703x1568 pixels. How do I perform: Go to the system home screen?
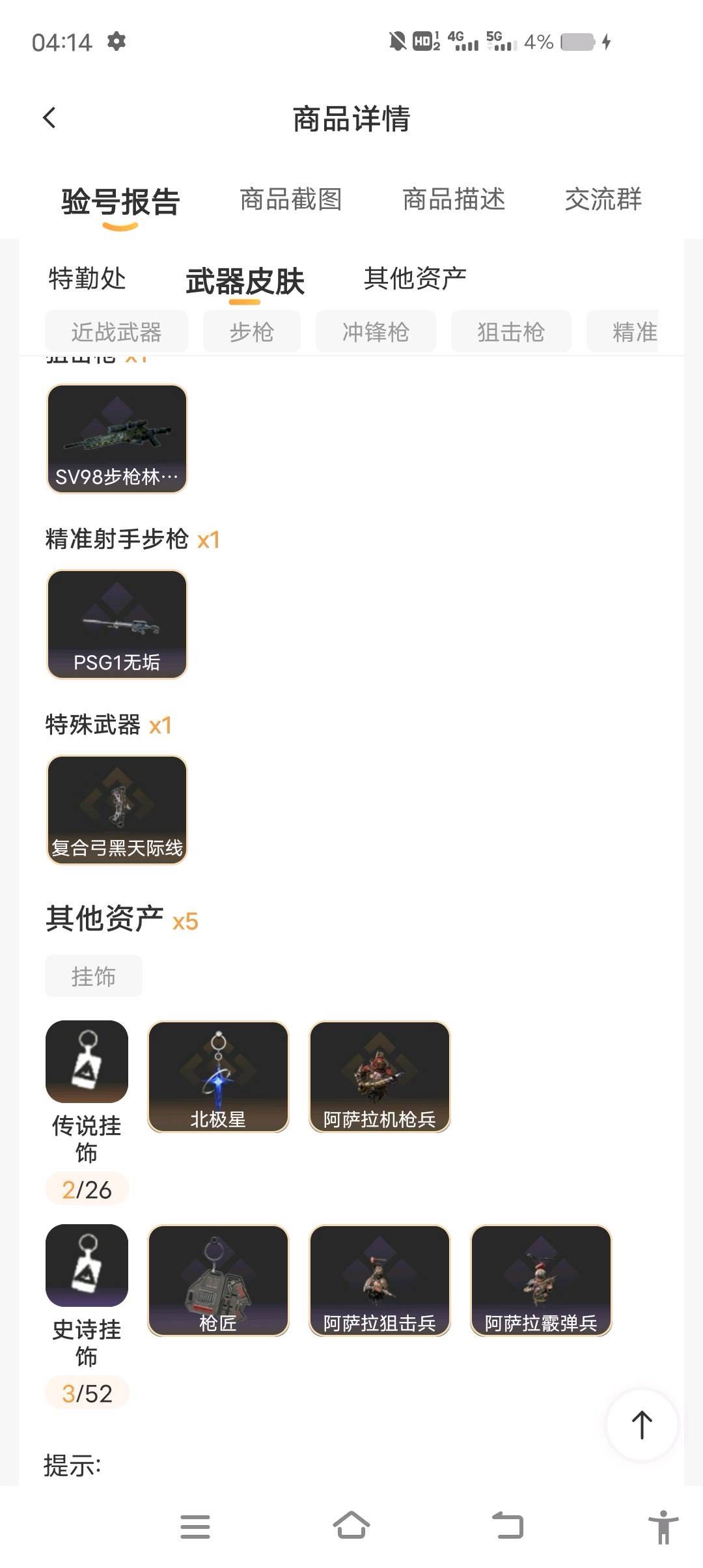tap(351, 1526)
